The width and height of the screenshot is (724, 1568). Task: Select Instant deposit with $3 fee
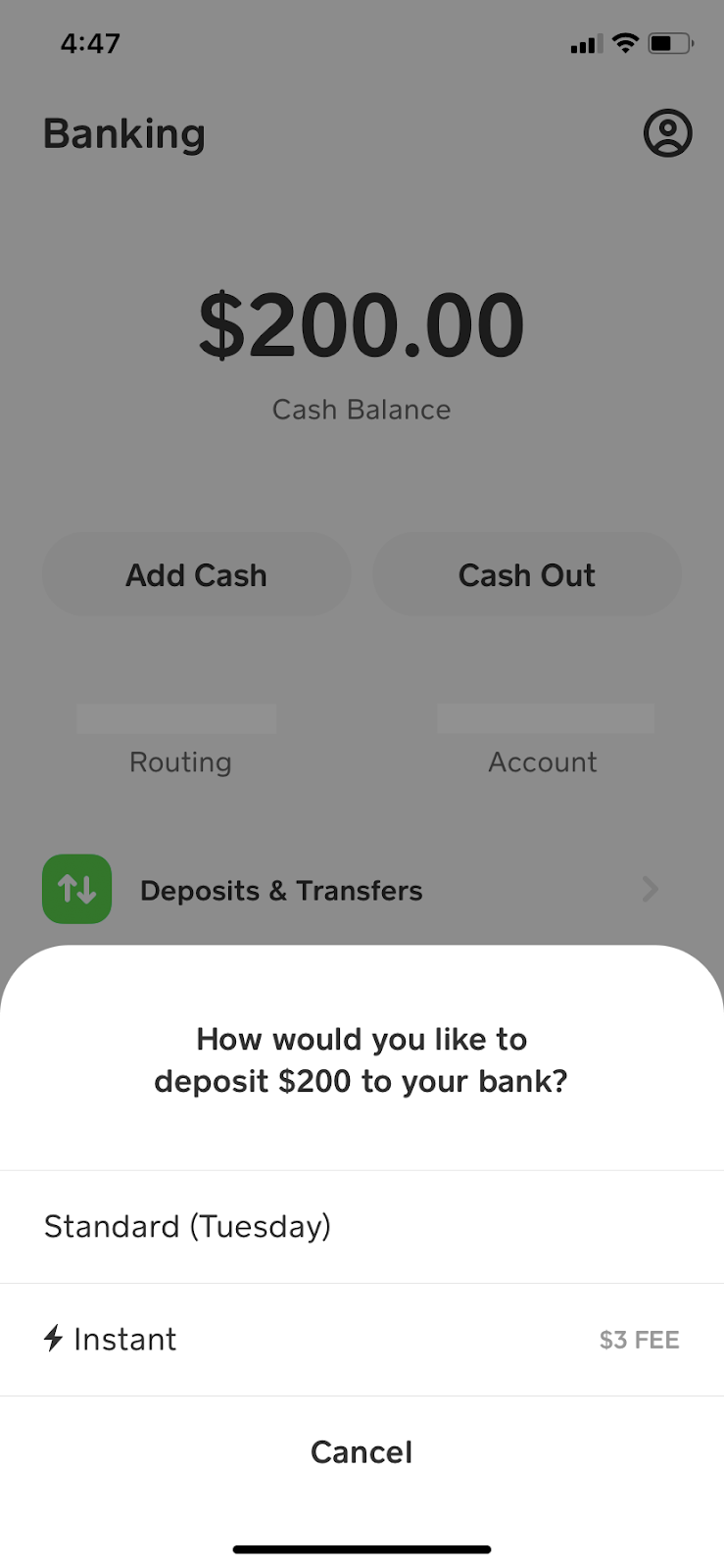click(362, 1340)
